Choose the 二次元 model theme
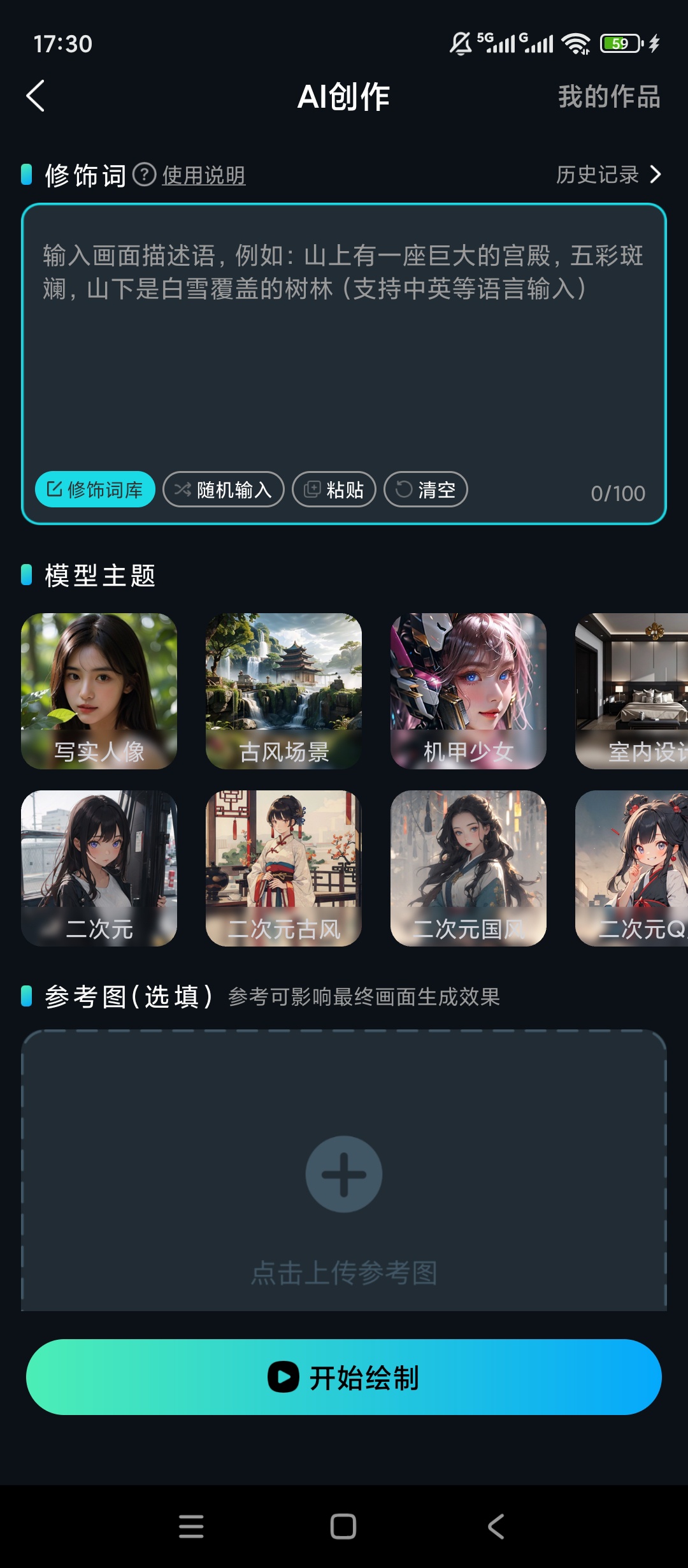This screenshot has width=688, height=1568. (x=99, y=868)
